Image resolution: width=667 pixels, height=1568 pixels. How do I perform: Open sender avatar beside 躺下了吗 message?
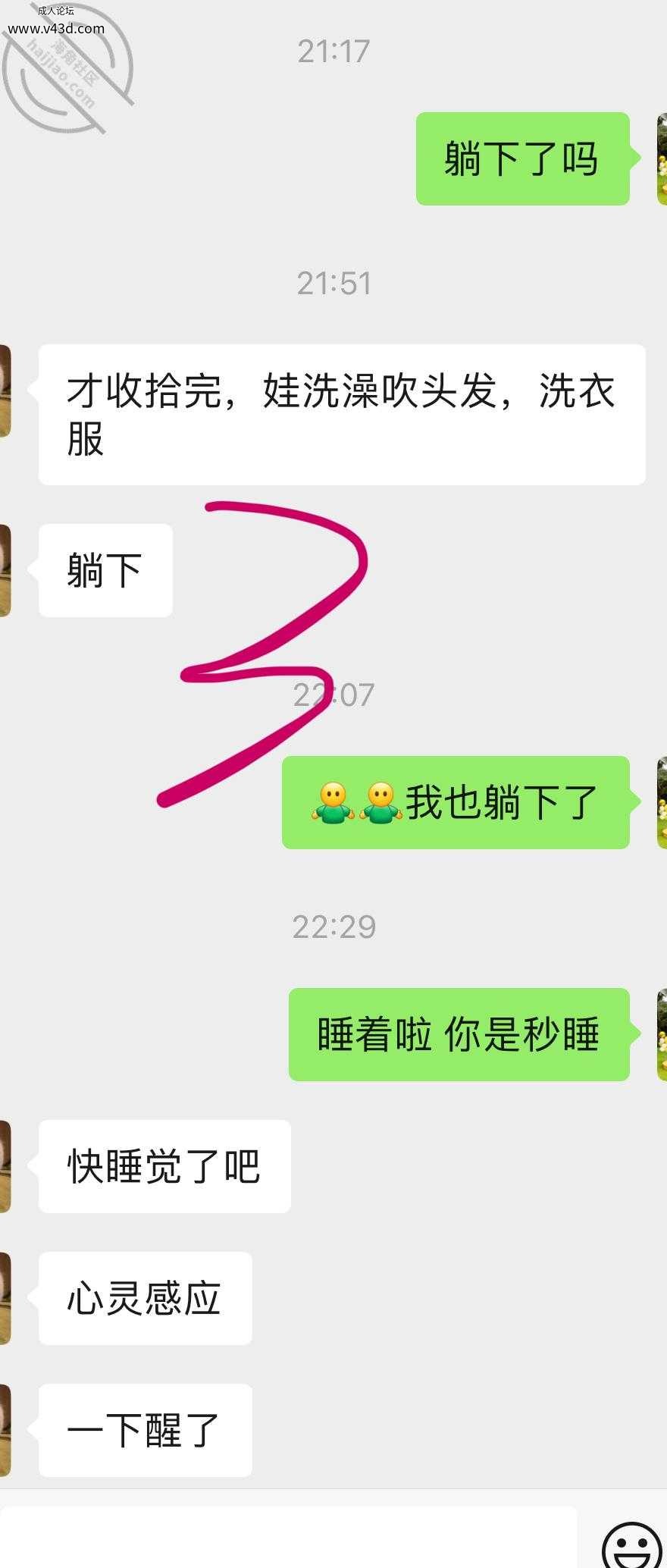(x=661, y=158)
